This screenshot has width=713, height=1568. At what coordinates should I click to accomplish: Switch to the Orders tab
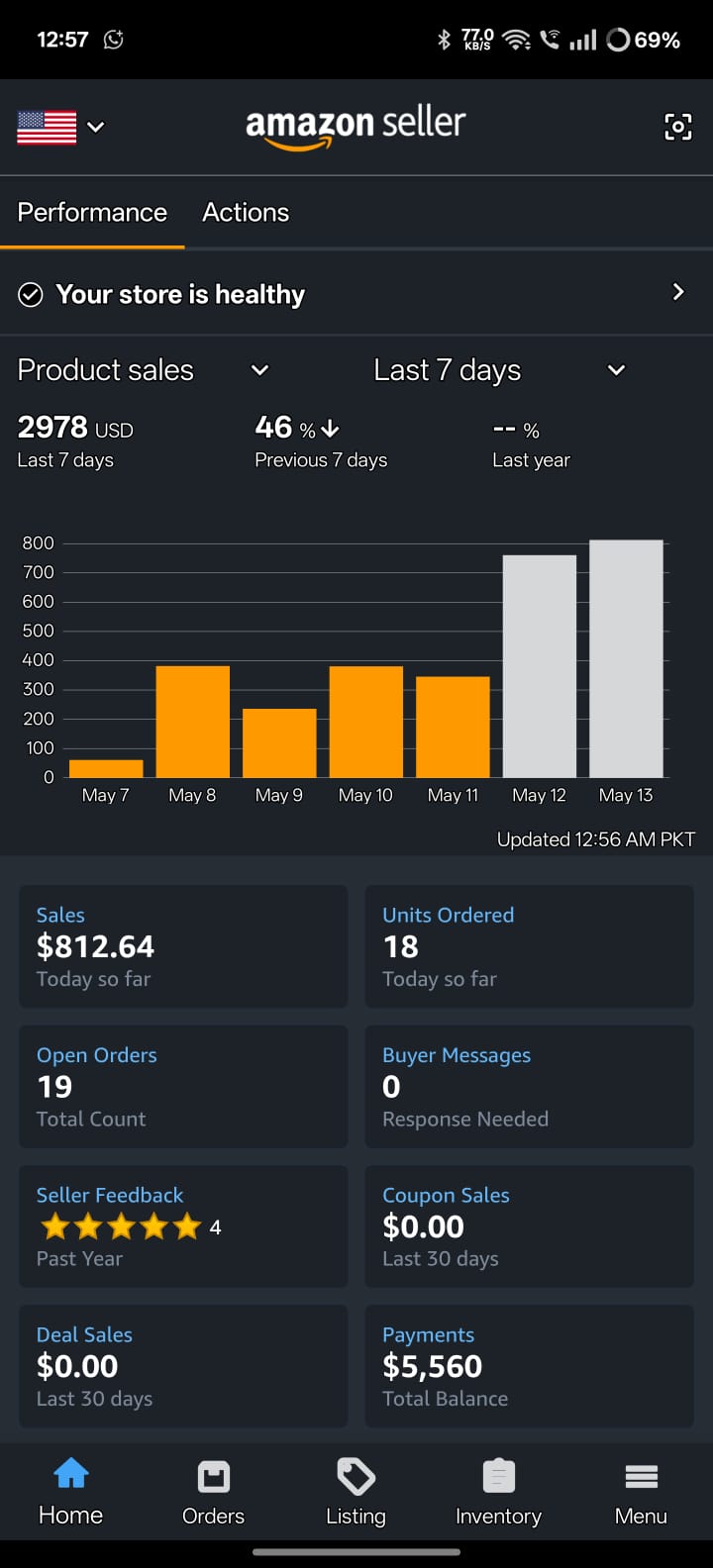pos(213,1492)
